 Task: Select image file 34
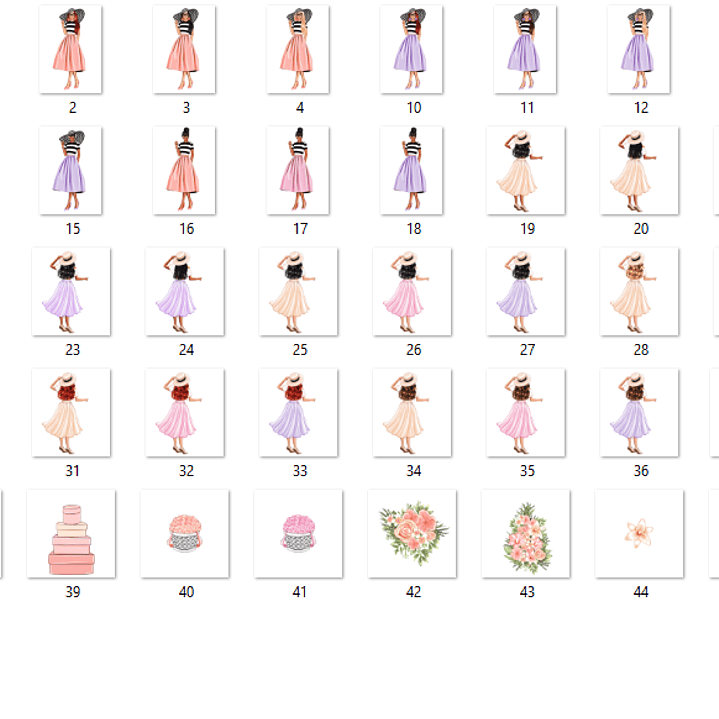coord(413,412)
